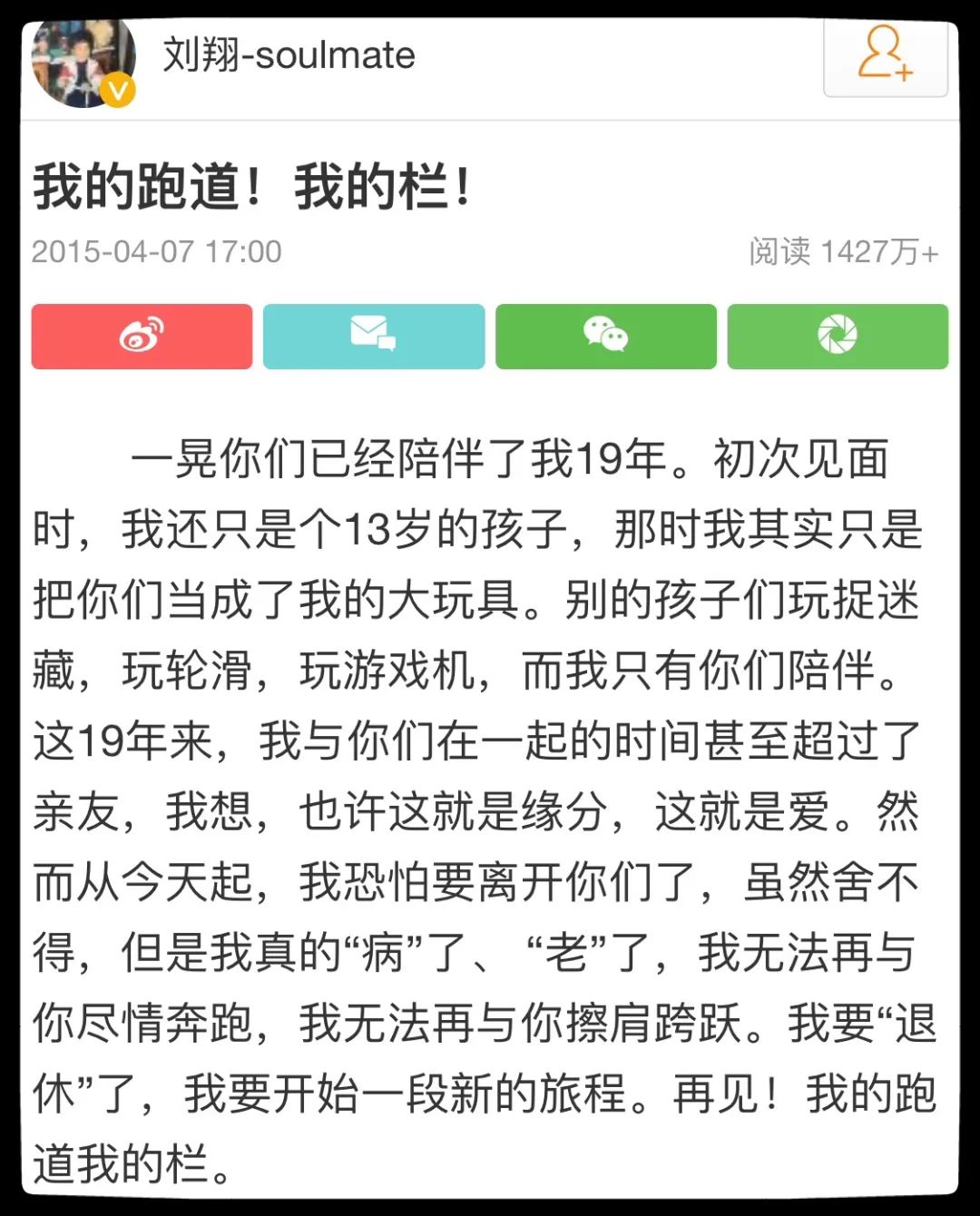980x1216 pixels.
Task: Share the article to Weibo
Action: (142, 337)
